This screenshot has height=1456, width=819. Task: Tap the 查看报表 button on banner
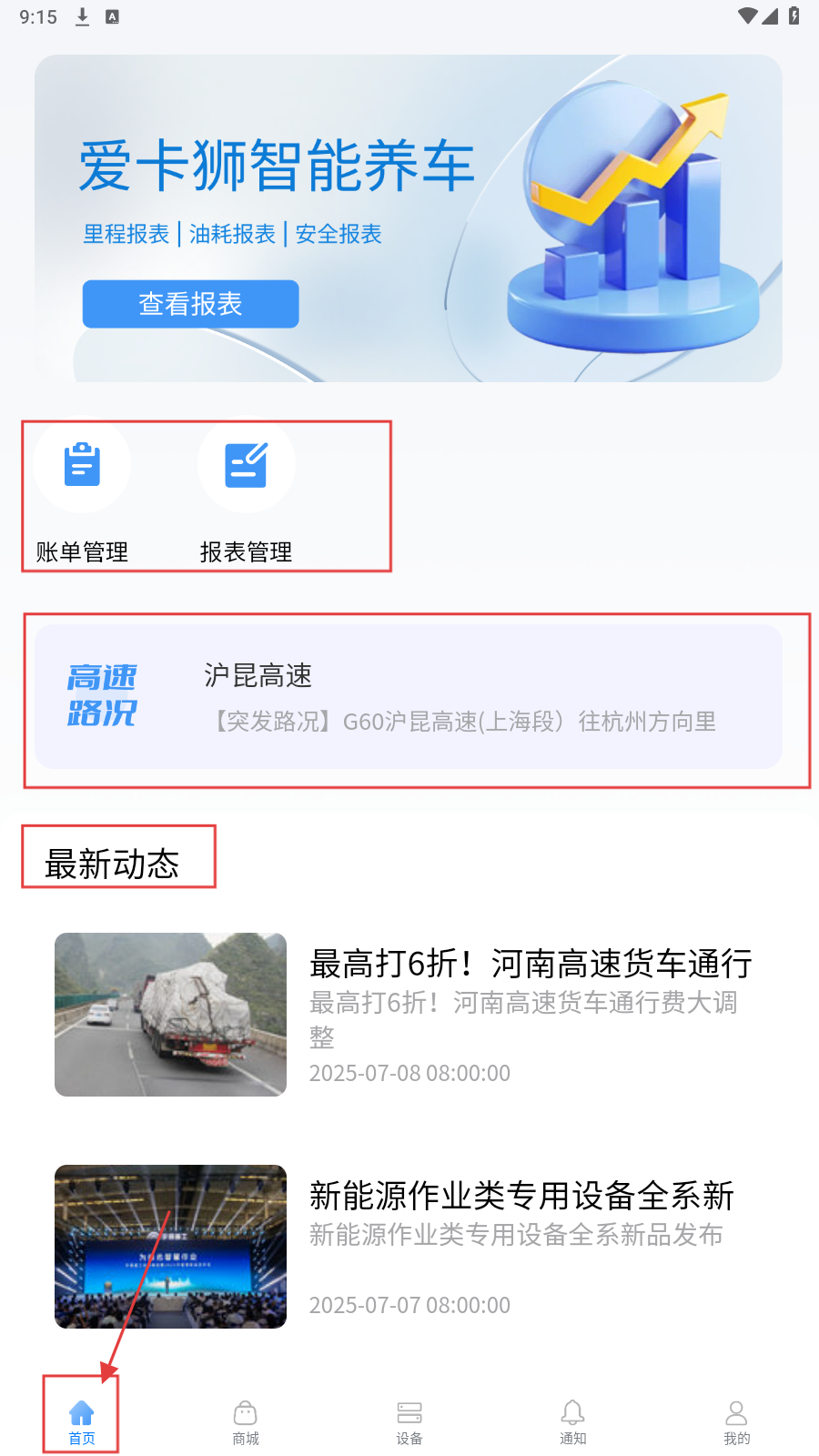click(x=190, y=304)
